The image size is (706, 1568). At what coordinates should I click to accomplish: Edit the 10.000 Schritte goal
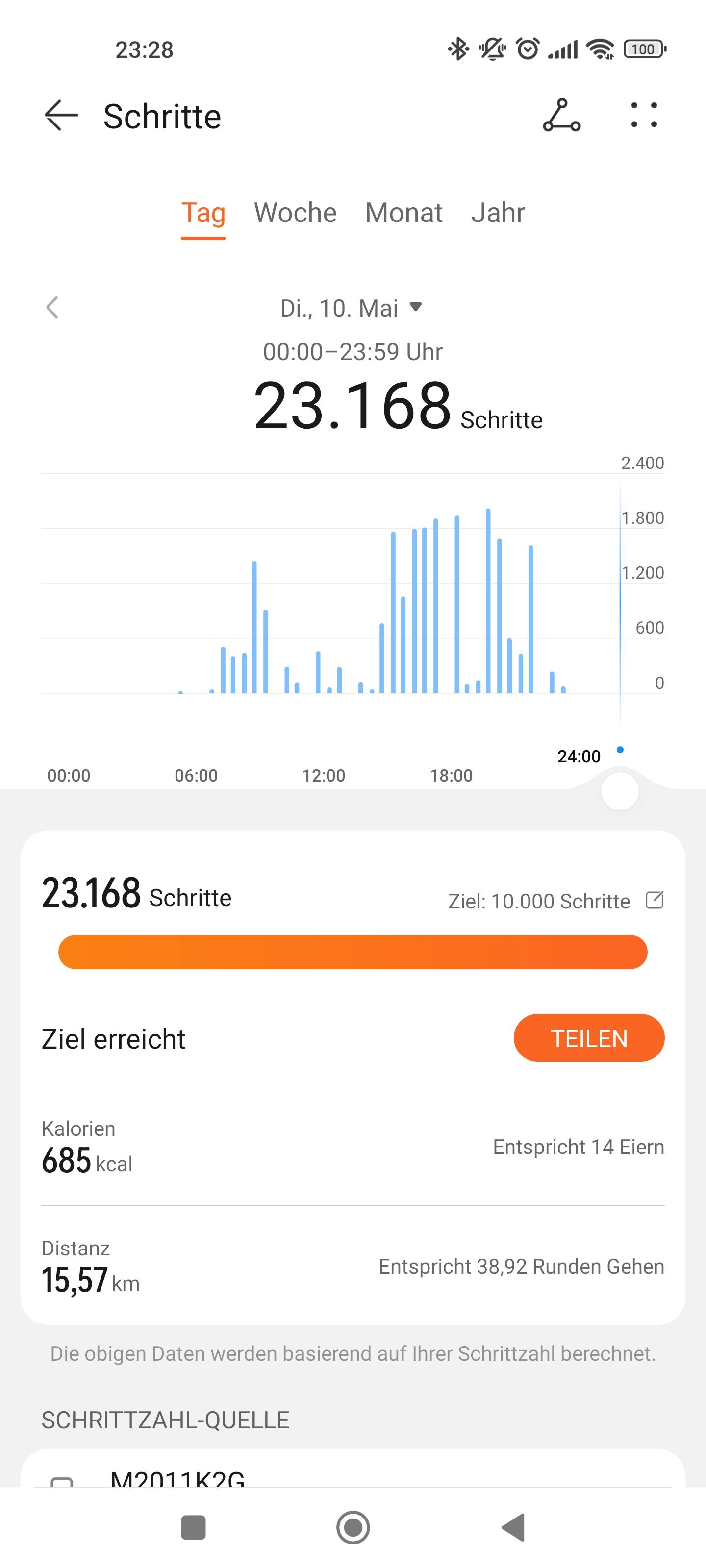click(x=655, y=900)
